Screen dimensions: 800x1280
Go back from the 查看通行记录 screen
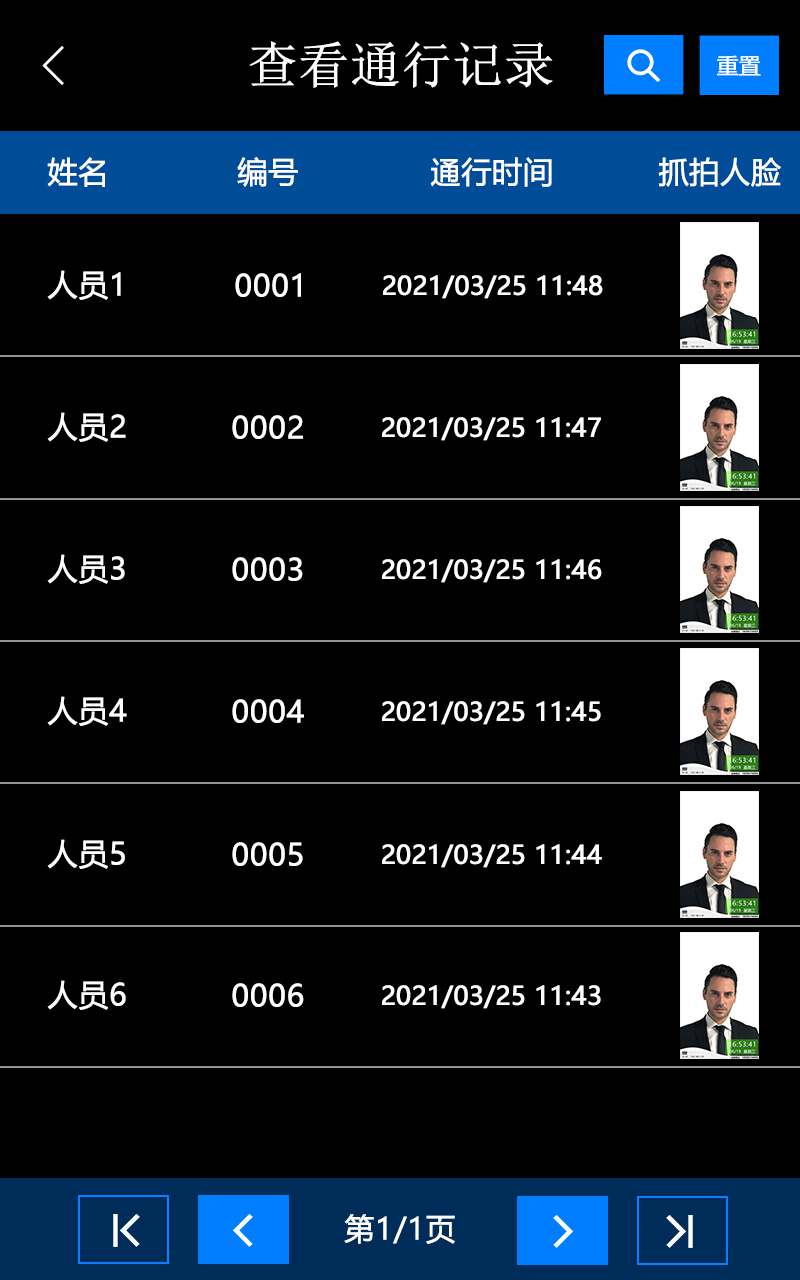54,66
